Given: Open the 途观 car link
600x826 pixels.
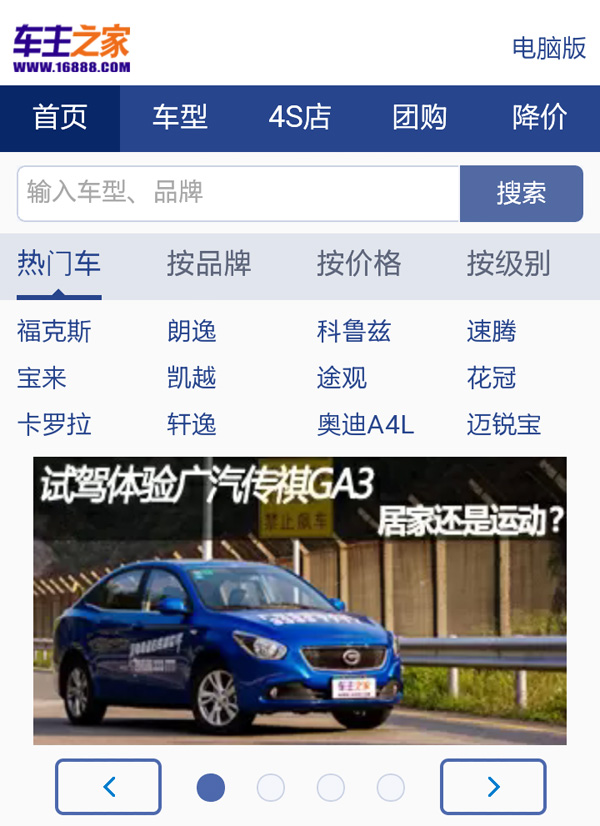Looking at the screenshot, I should click(342, 378).
